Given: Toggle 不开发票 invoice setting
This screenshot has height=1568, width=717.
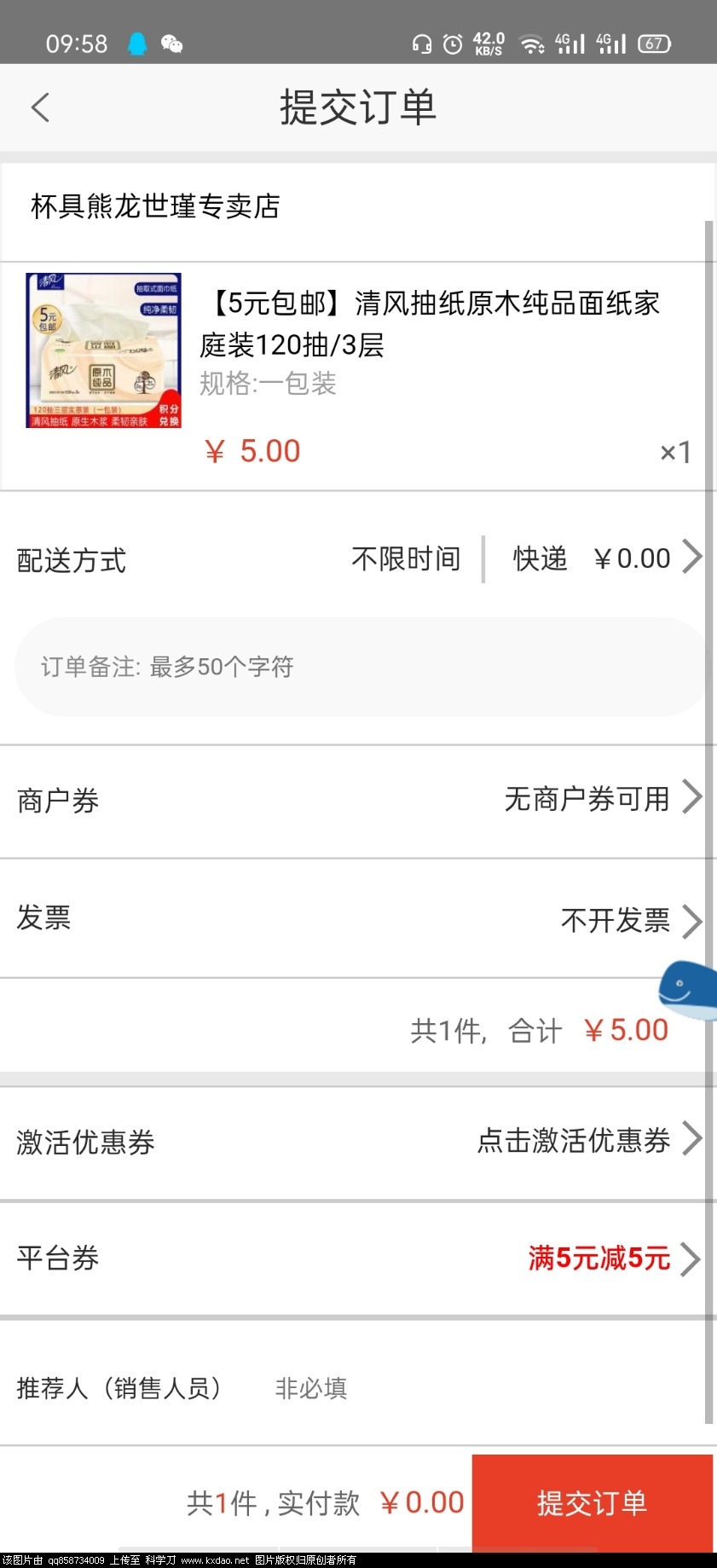Looking at the screenshot, I should (614, 919).
